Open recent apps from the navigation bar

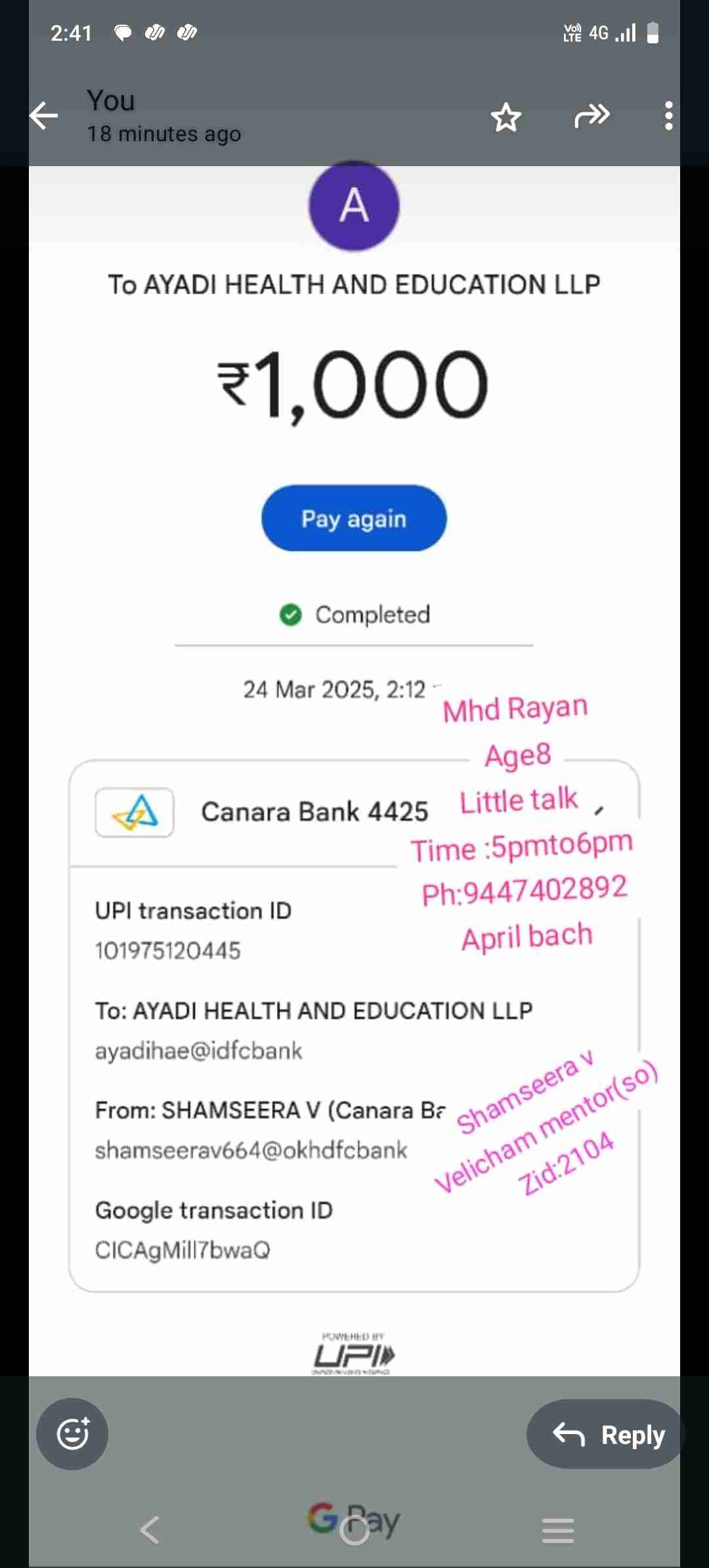558,1530
